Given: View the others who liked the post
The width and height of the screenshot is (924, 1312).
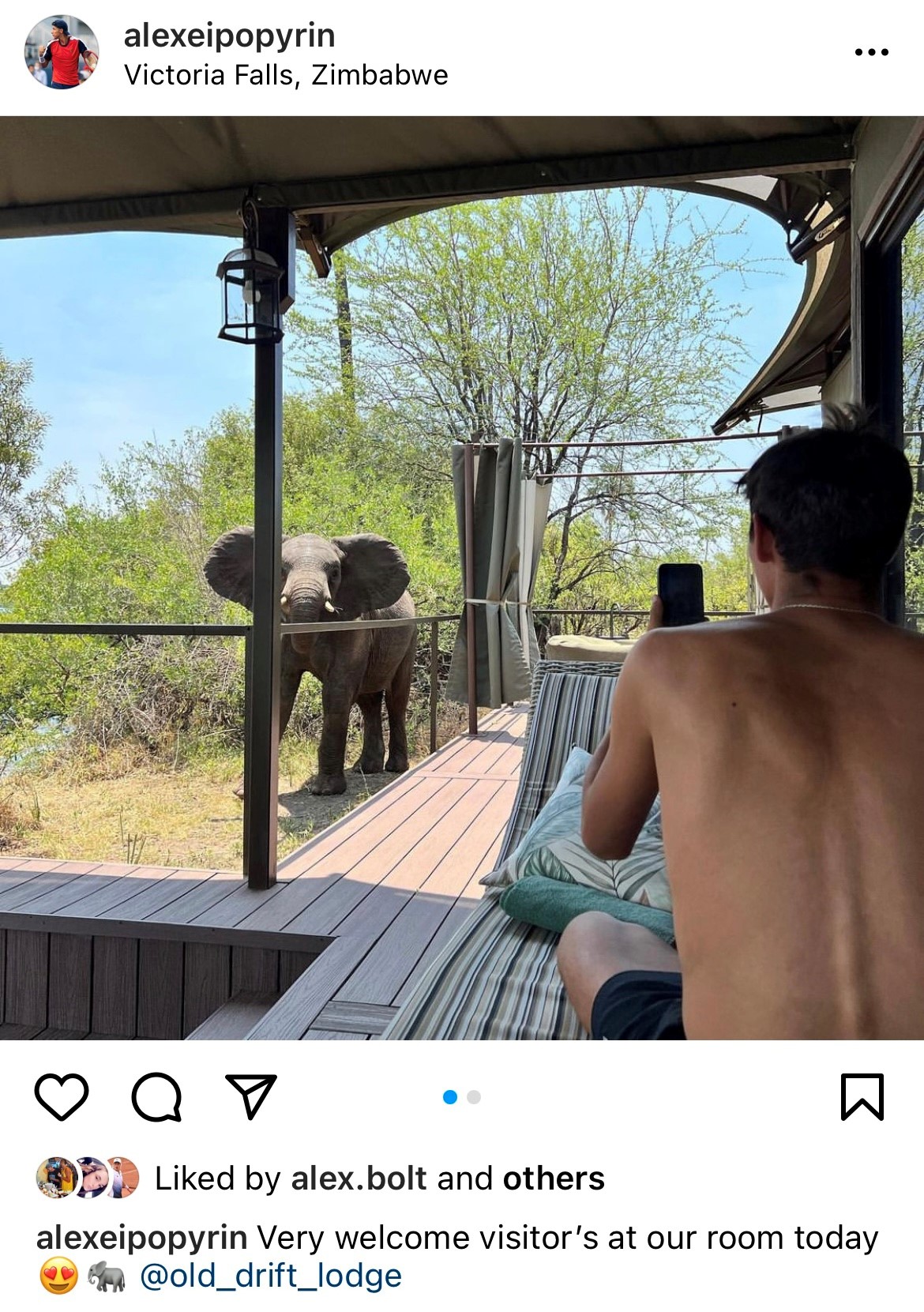Looking at the screenshot, I should click(x=554, y=1179).
